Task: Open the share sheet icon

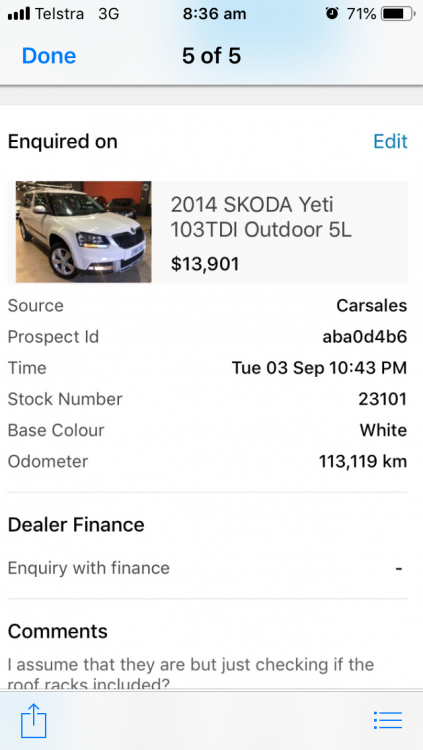Action: point(33,720)
